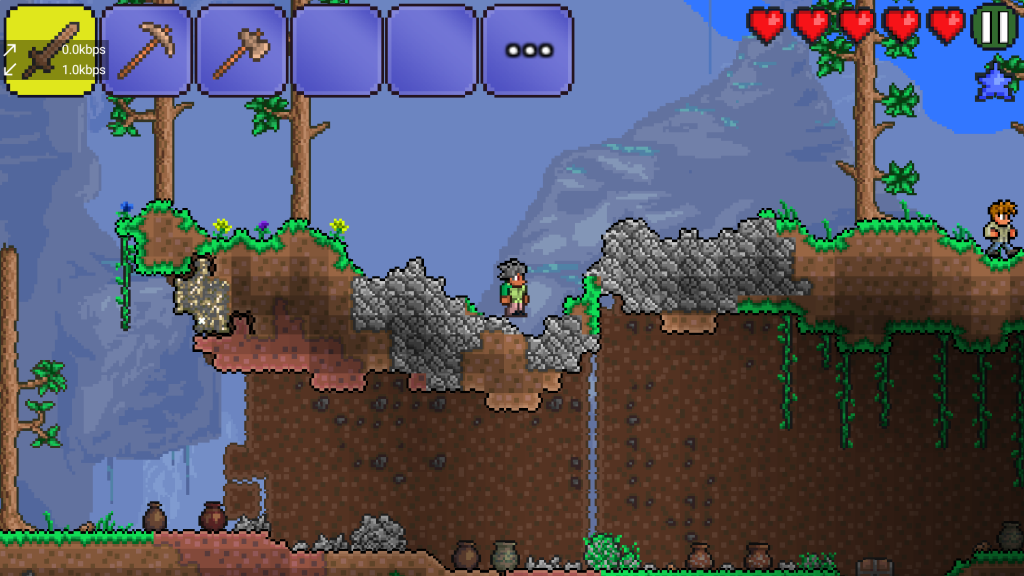Select the pickaxe hotbar slot

146,50
